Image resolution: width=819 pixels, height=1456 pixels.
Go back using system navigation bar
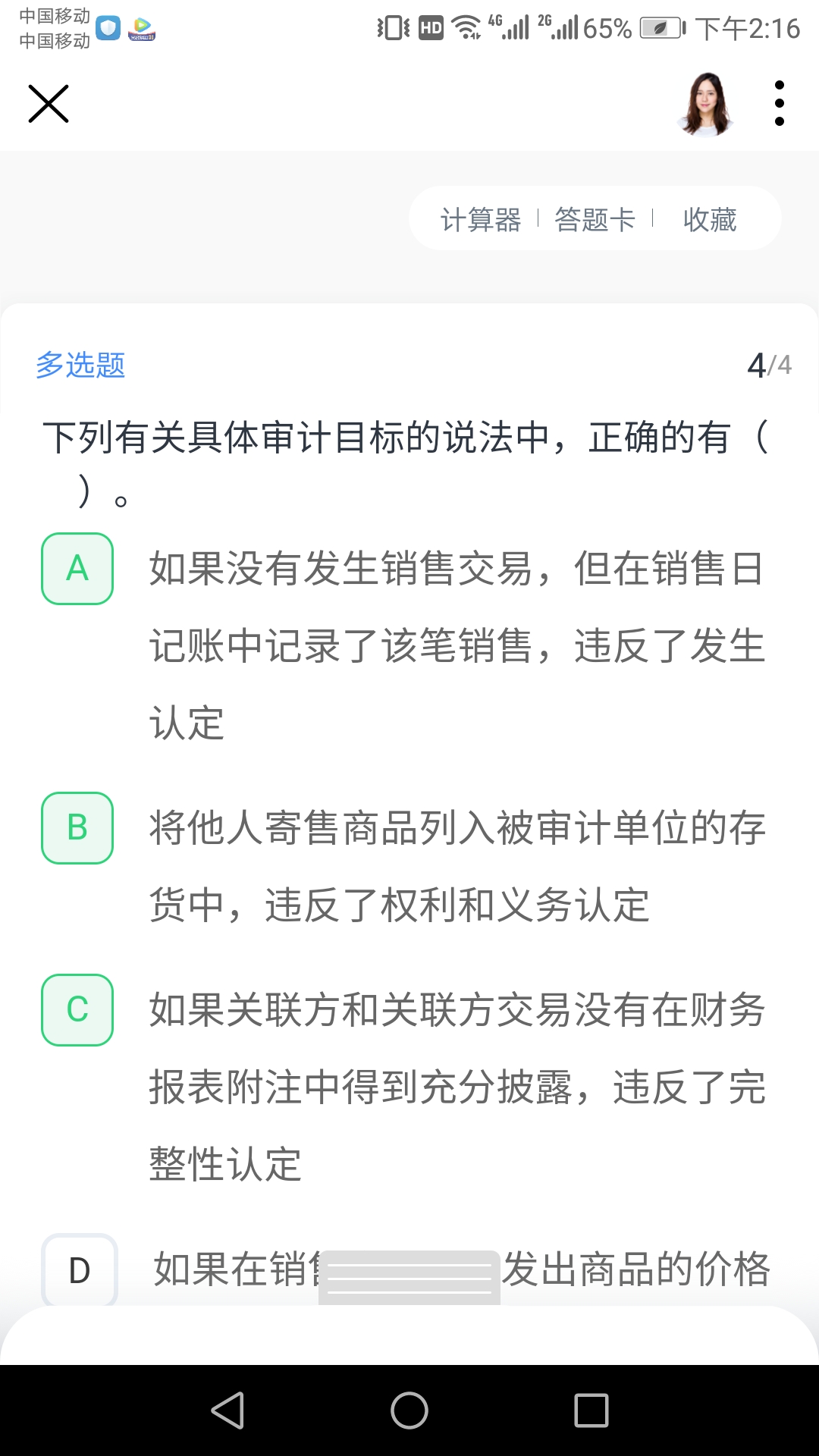coord(227,1410)
